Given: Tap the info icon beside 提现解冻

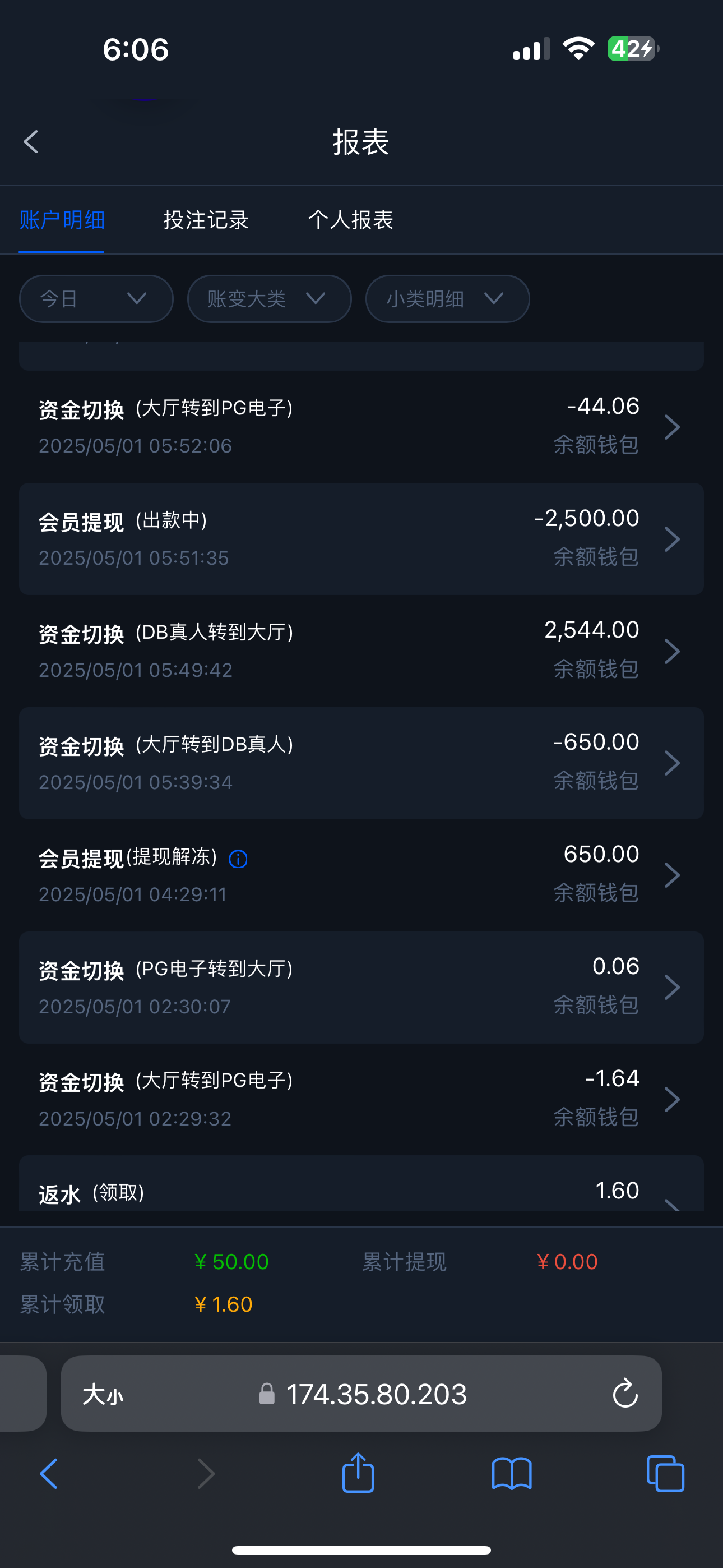Looking at the screenshot, I should coord(238,859).
